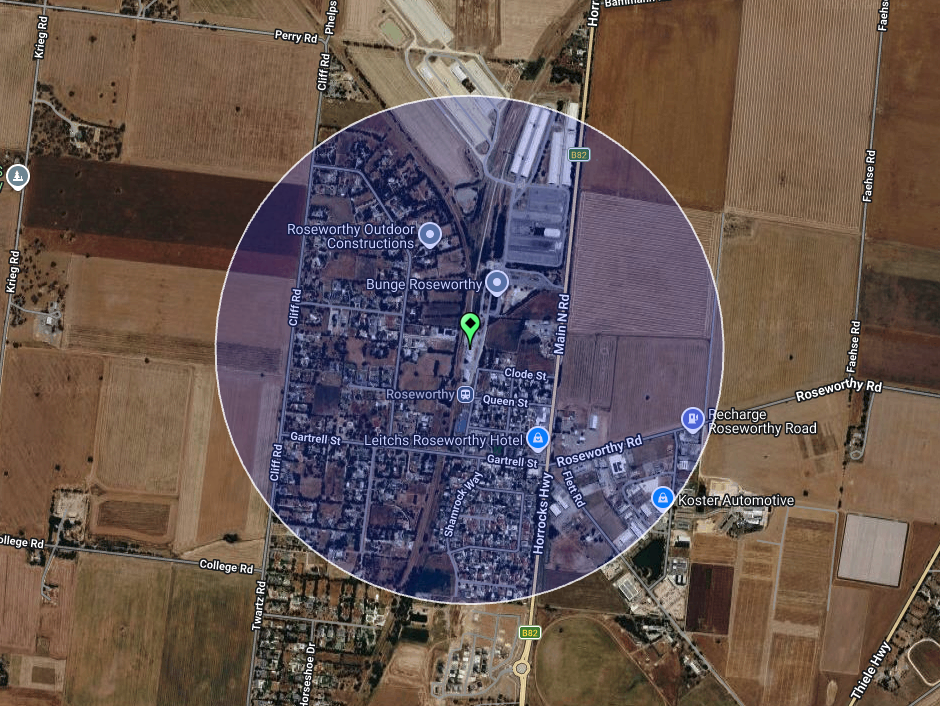Screen dimensions: 940x706
Task: Select the Koster Automotive map marker
Action: [x=661, y=497]
